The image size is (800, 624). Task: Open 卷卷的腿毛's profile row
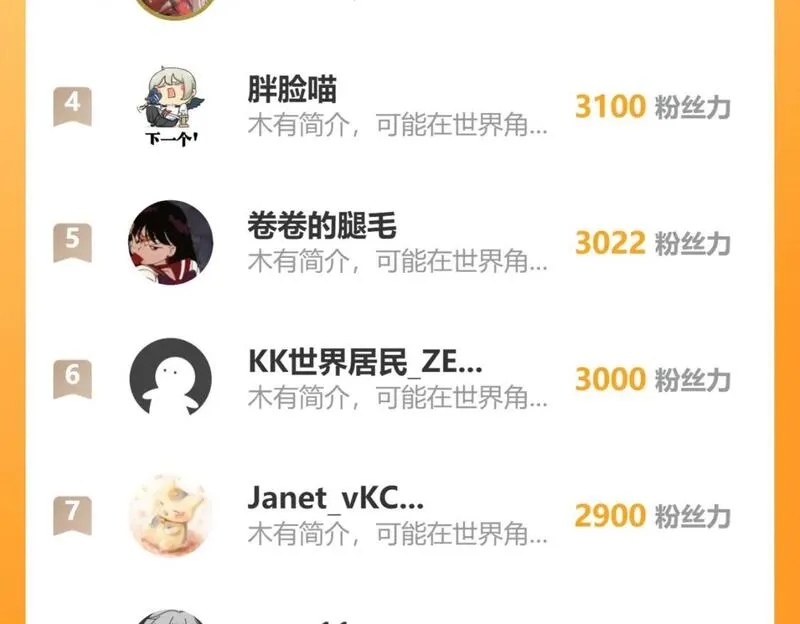pos(398,243)
